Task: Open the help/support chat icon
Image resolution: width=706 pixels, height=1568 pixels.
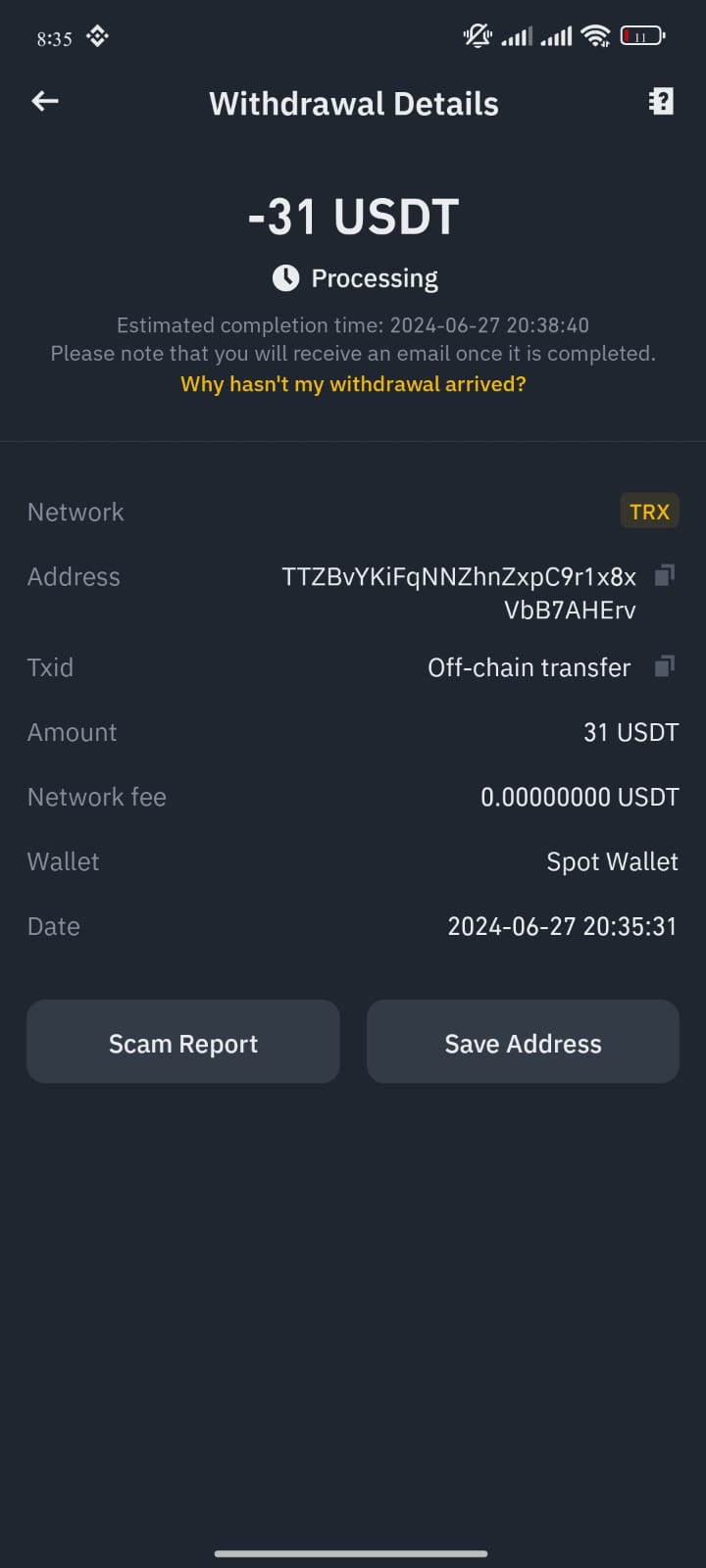Action: coord(660,101)
